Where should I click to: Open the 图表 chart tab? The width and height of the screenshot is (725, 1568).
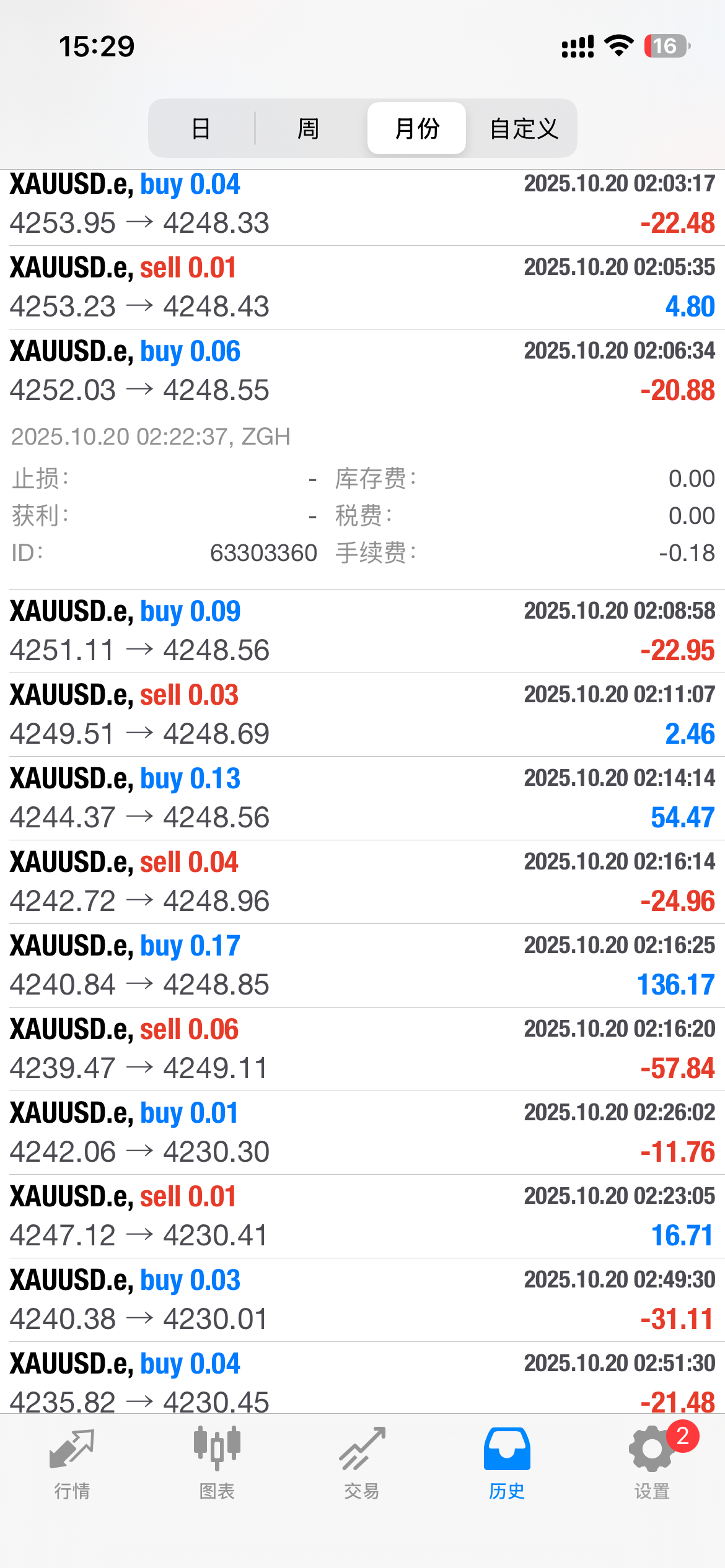[x=217, y=1463]
